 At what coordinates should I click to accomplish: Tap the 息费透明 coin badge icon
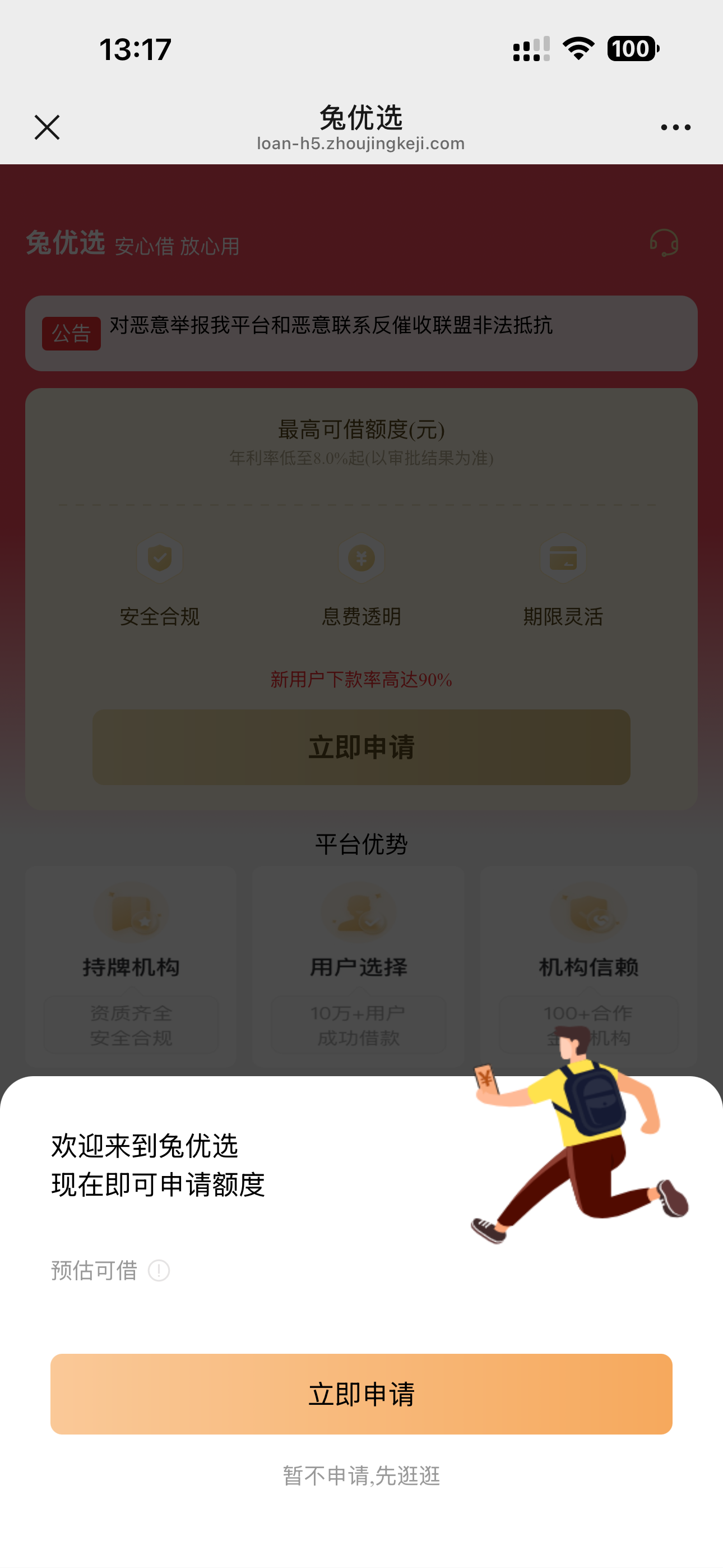[x=361, y=559]
